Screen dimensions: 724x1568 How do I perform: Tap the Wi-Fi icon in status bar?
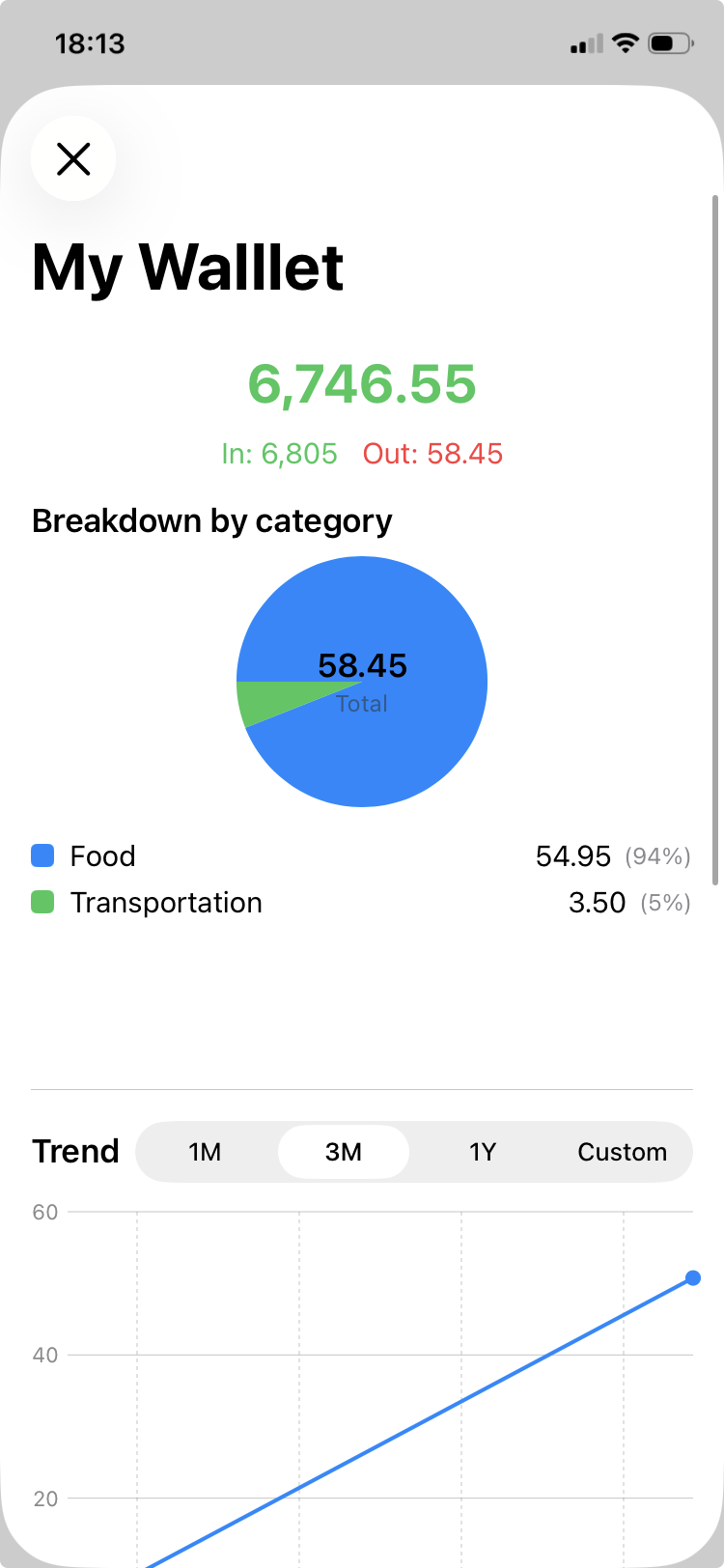[x=625, y=42]
